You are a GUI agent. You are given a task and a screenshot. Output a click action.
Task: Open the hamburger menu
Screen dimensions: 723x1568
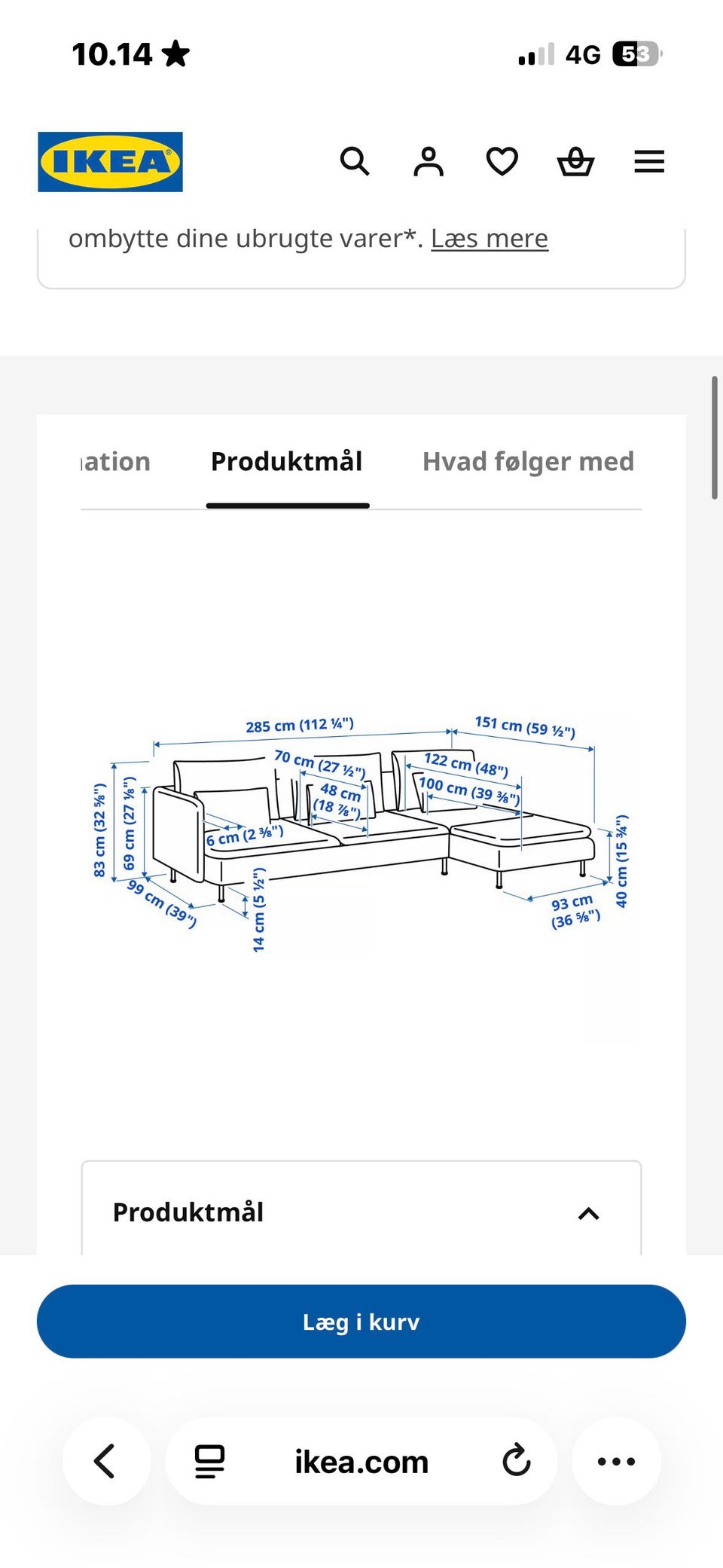coord(649,161)
